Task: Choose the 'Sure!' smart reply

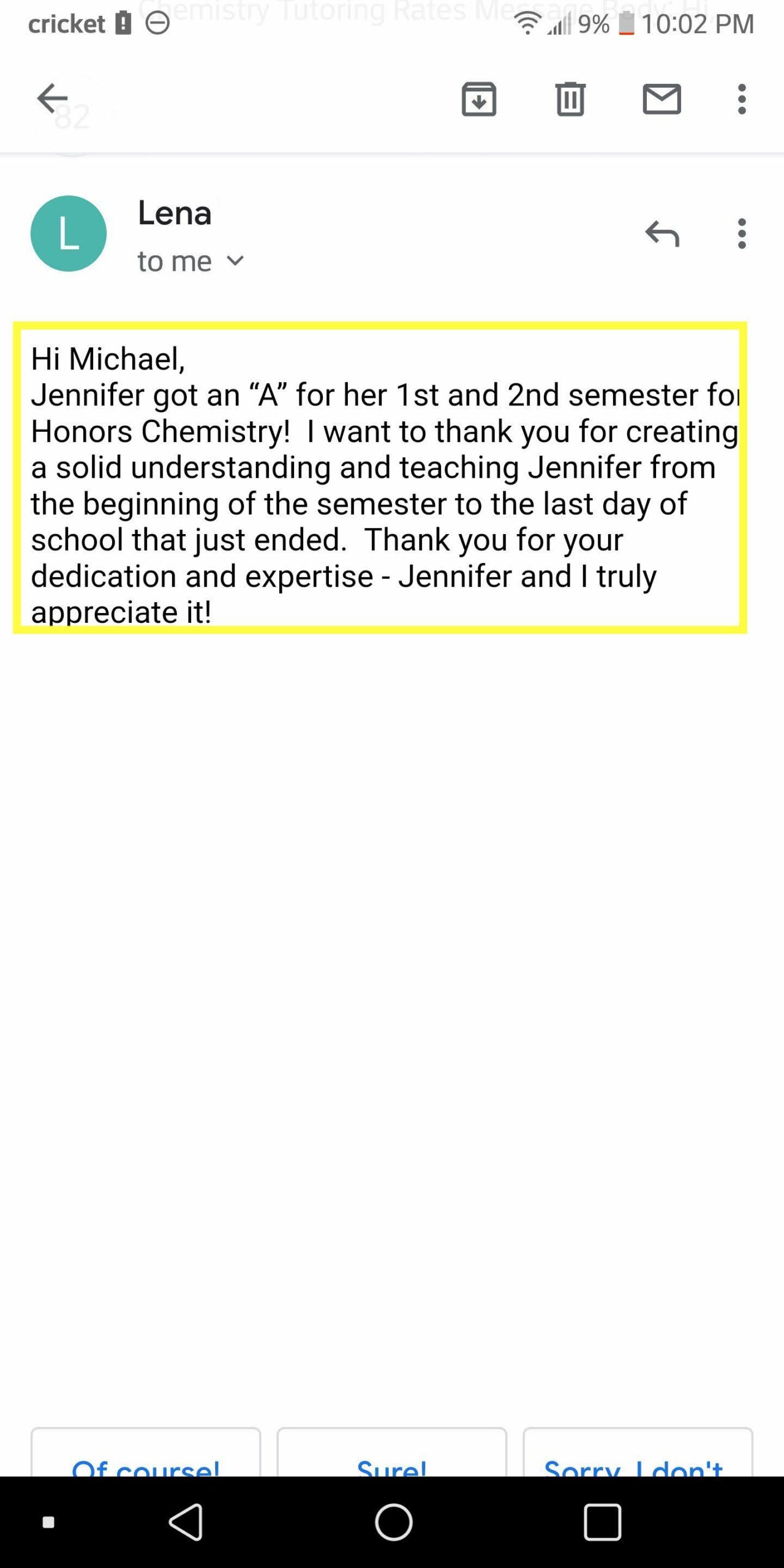Action: [392, 1452]
